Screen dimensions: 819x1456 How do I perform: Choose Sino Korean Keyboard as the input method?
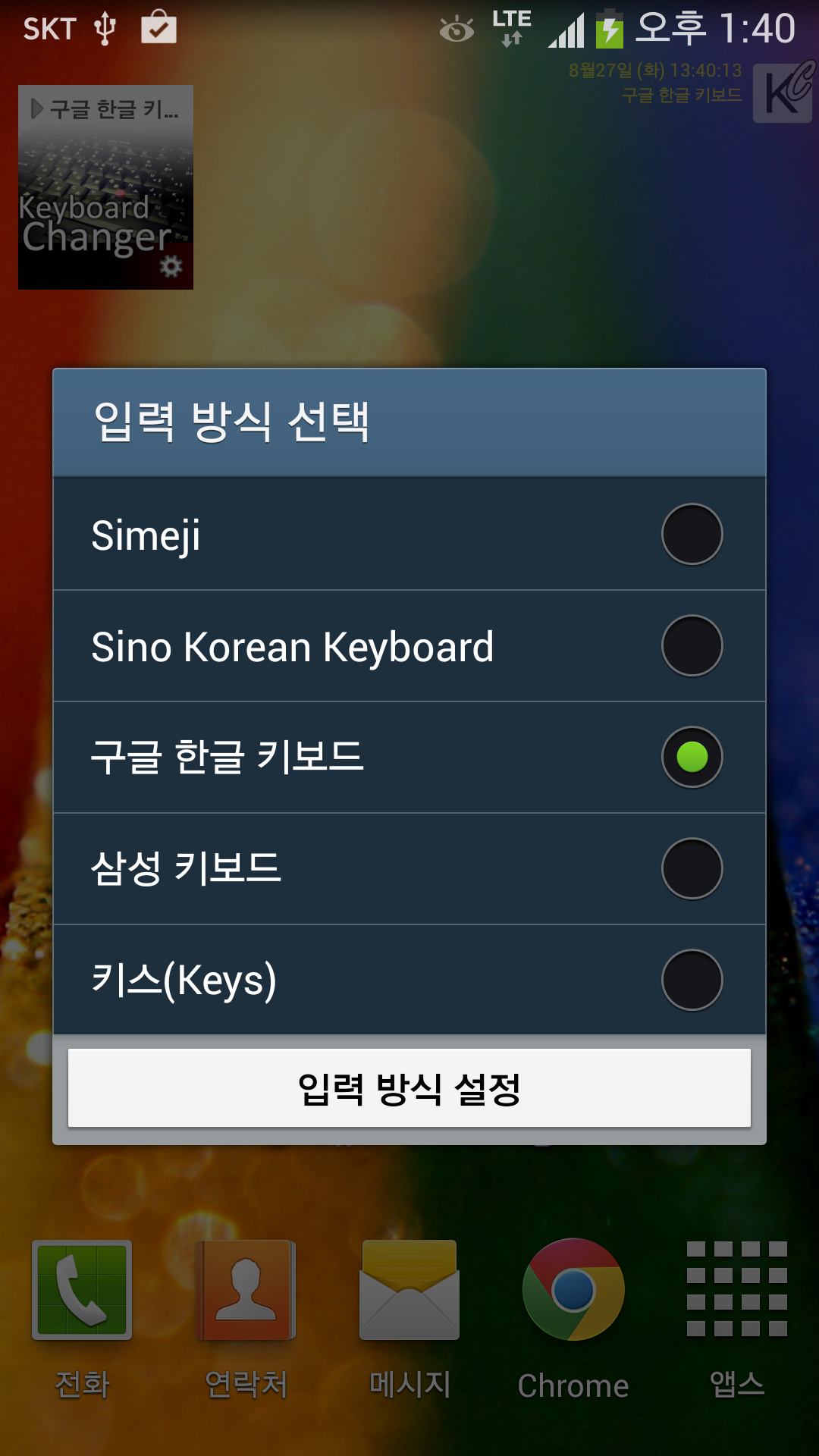tap(409, 645)
